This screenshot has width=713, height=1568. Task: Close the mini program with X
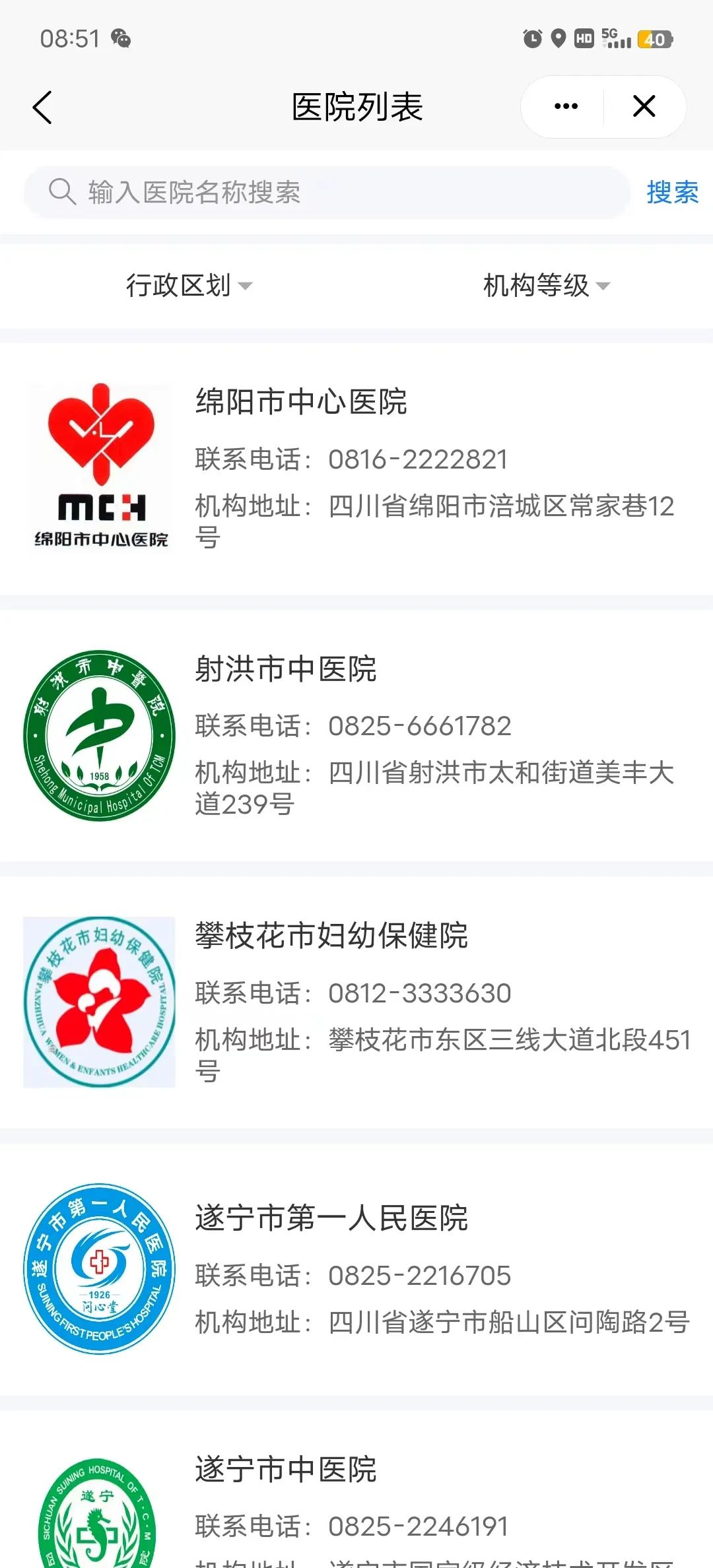(644, 106)
